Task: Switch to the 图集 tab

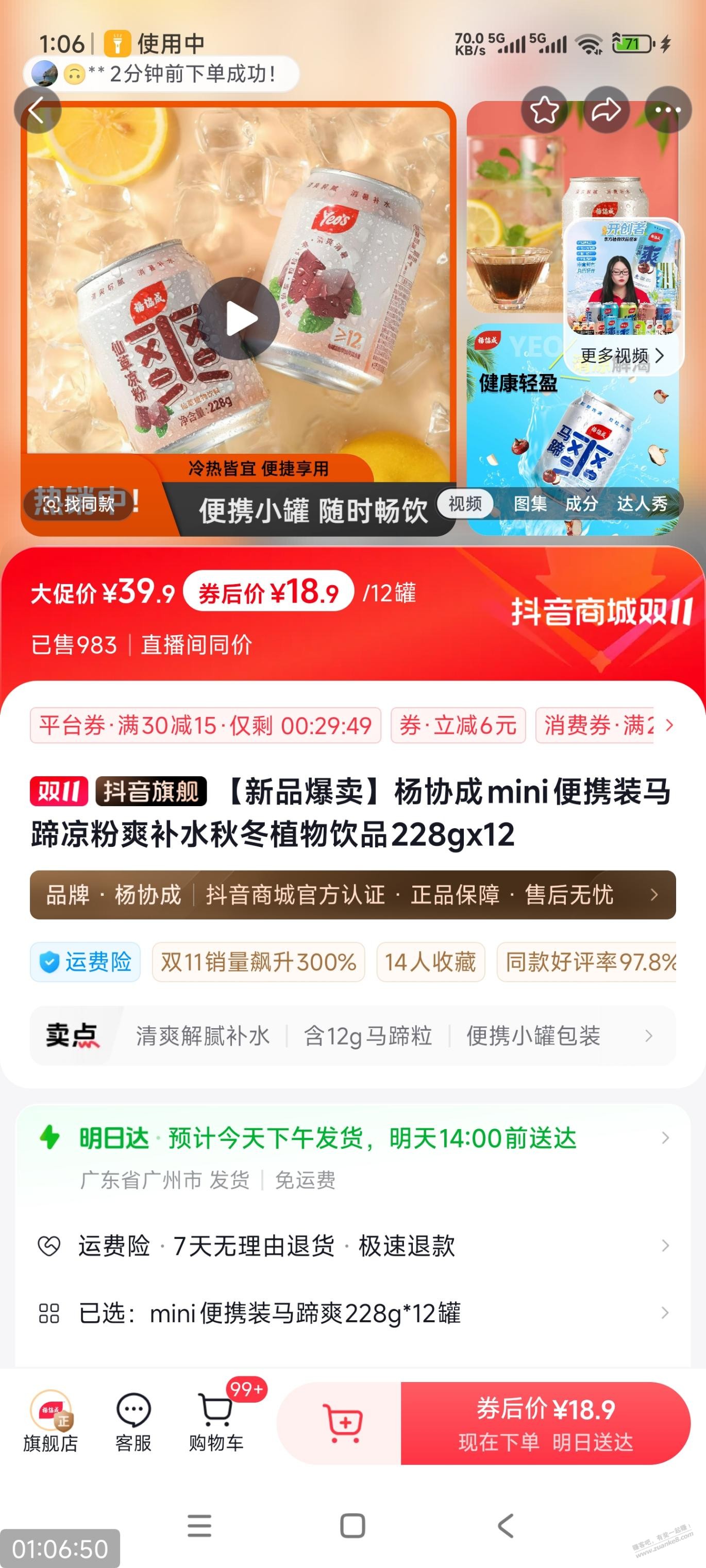Action: pyautogui.click(x=529, y=504)
